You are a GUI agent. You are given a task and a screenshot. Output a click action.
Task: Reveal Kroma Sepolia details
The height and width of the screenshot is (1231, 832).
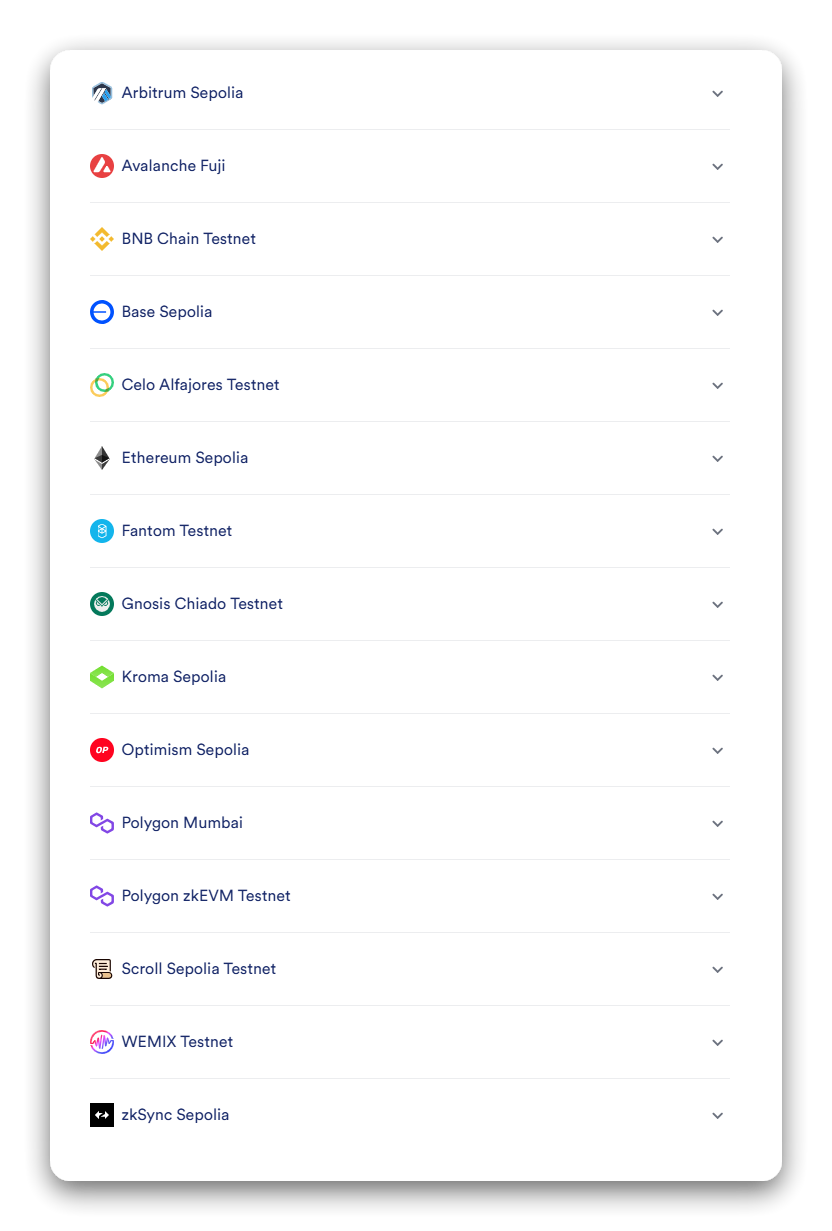click(x=716, y=677)
